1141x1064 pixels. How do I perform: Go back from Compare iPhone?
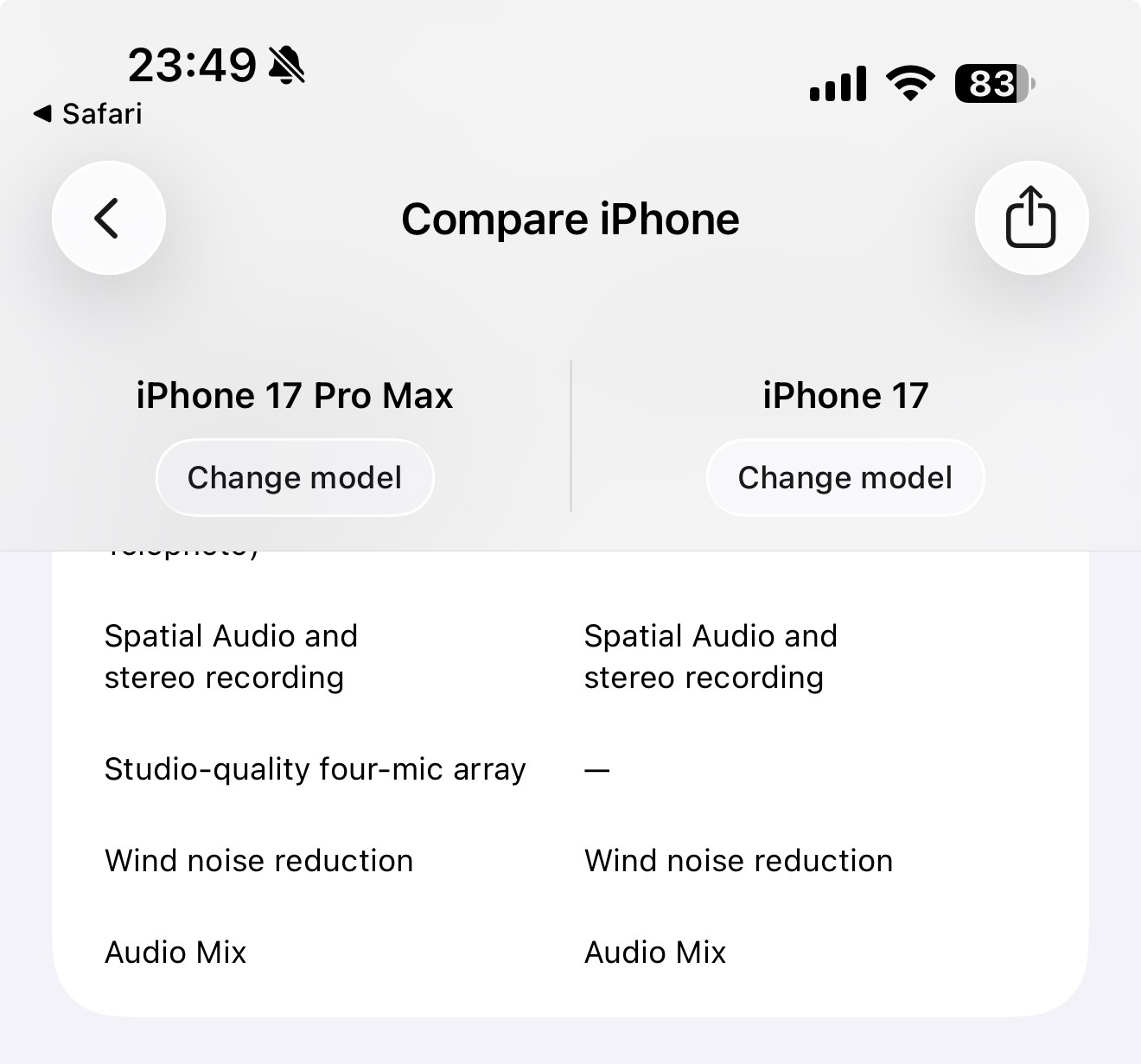point(109,218)
